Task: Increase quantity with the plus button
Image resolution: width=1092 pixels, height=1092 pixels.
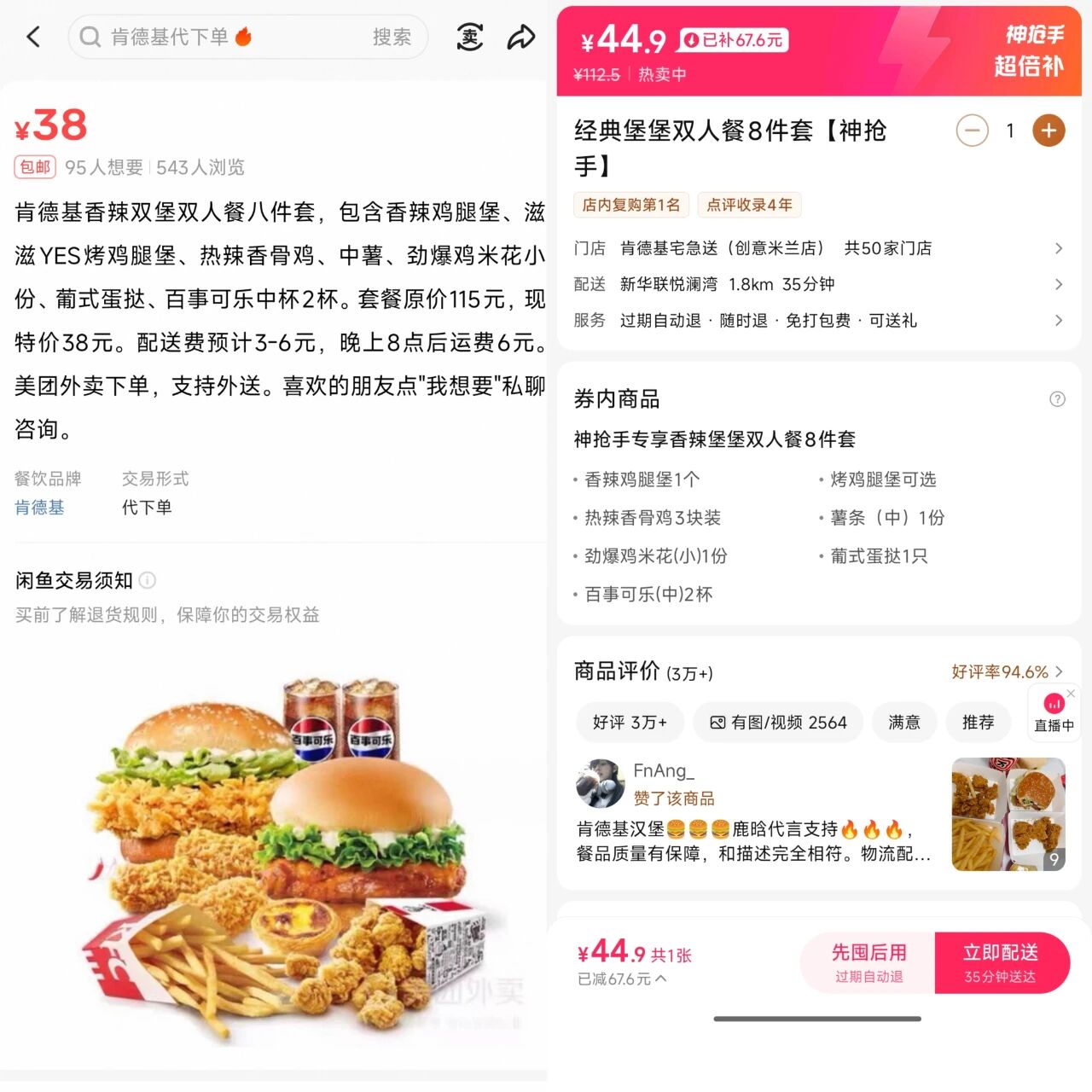Action: point(1048,131)
